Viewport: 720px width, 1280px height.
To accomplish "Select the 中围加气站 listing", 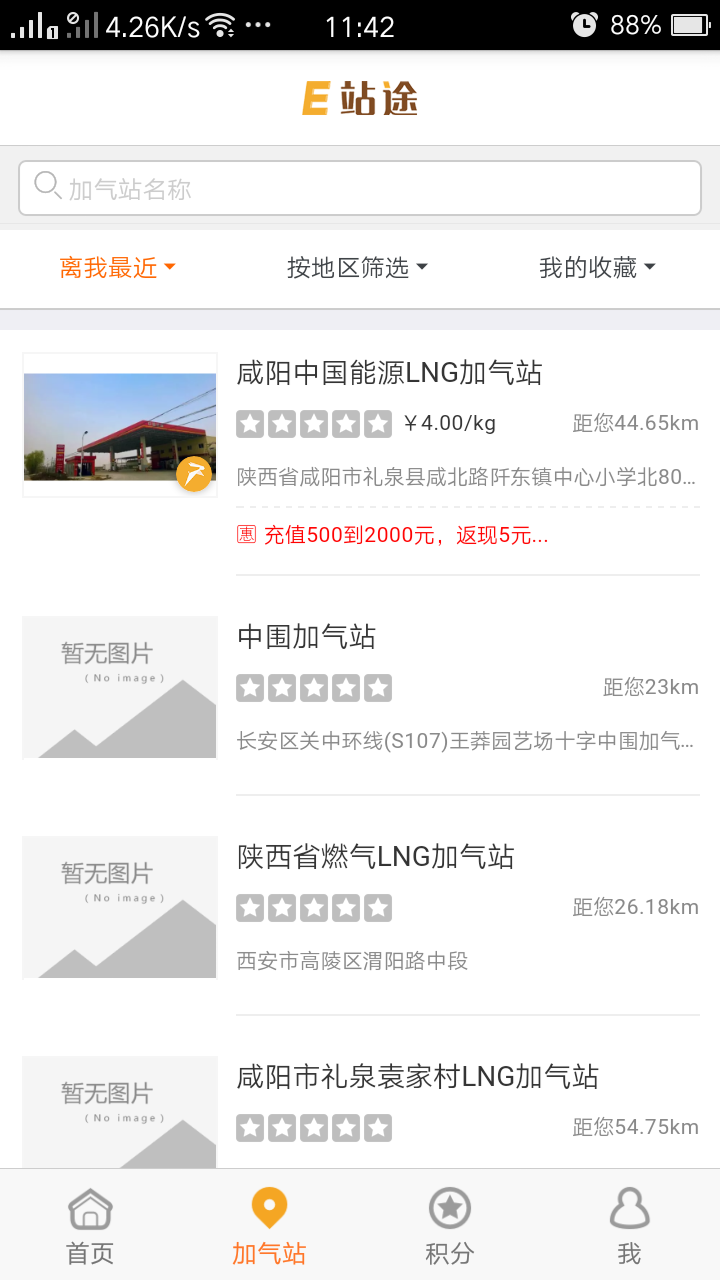I will 306,637.
